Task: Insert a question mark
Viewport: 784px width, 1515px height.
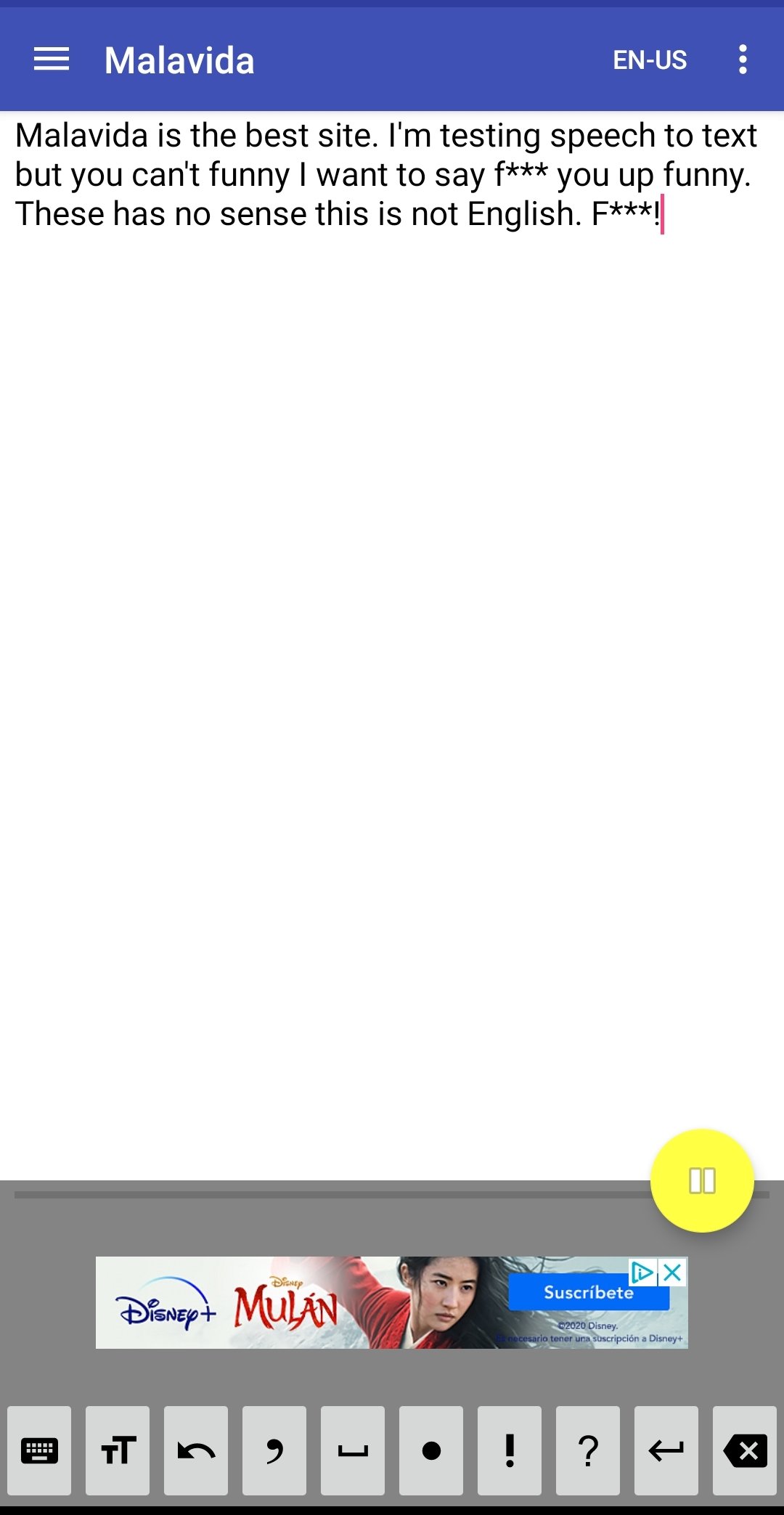Action: click(588, 1450)
